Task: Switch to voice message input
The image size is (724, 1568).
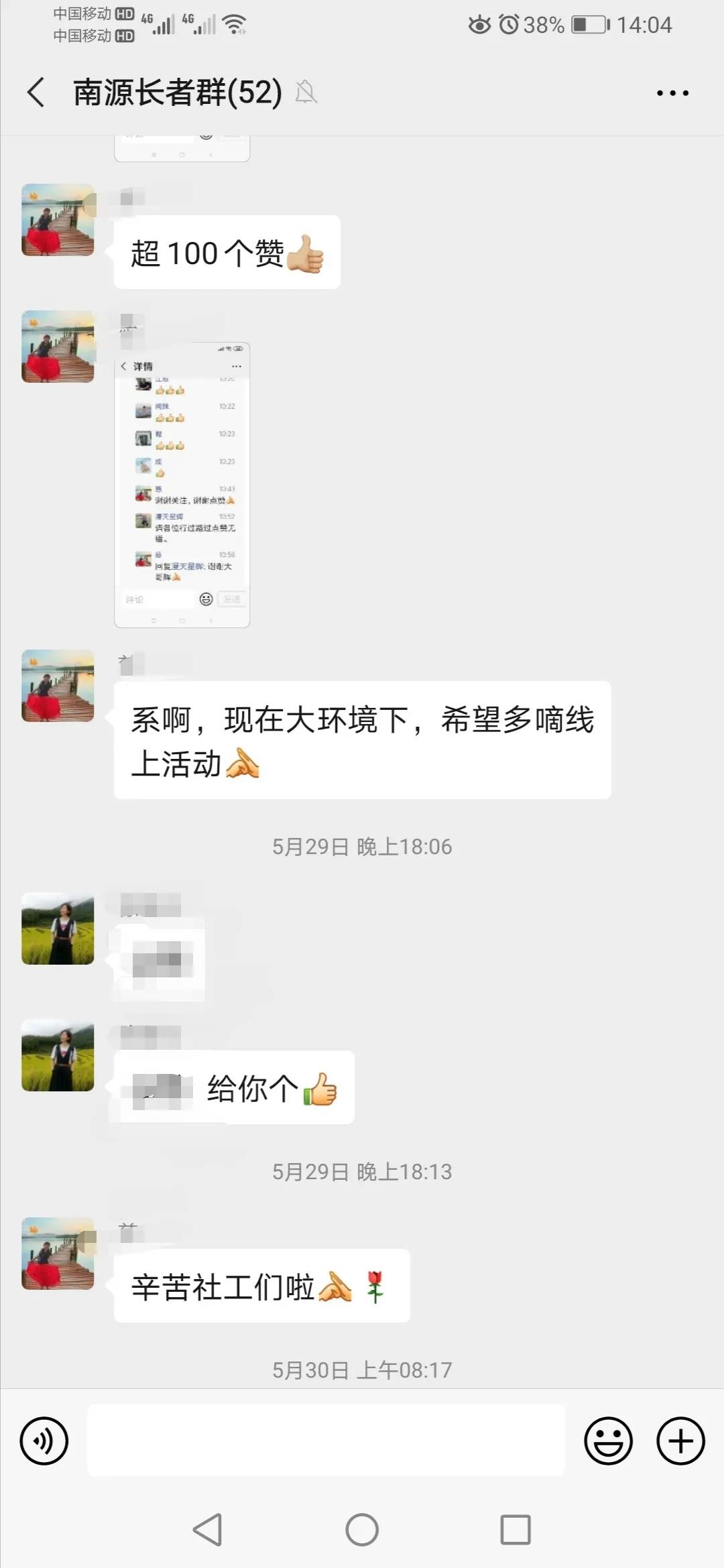Action: (44, 1441)
